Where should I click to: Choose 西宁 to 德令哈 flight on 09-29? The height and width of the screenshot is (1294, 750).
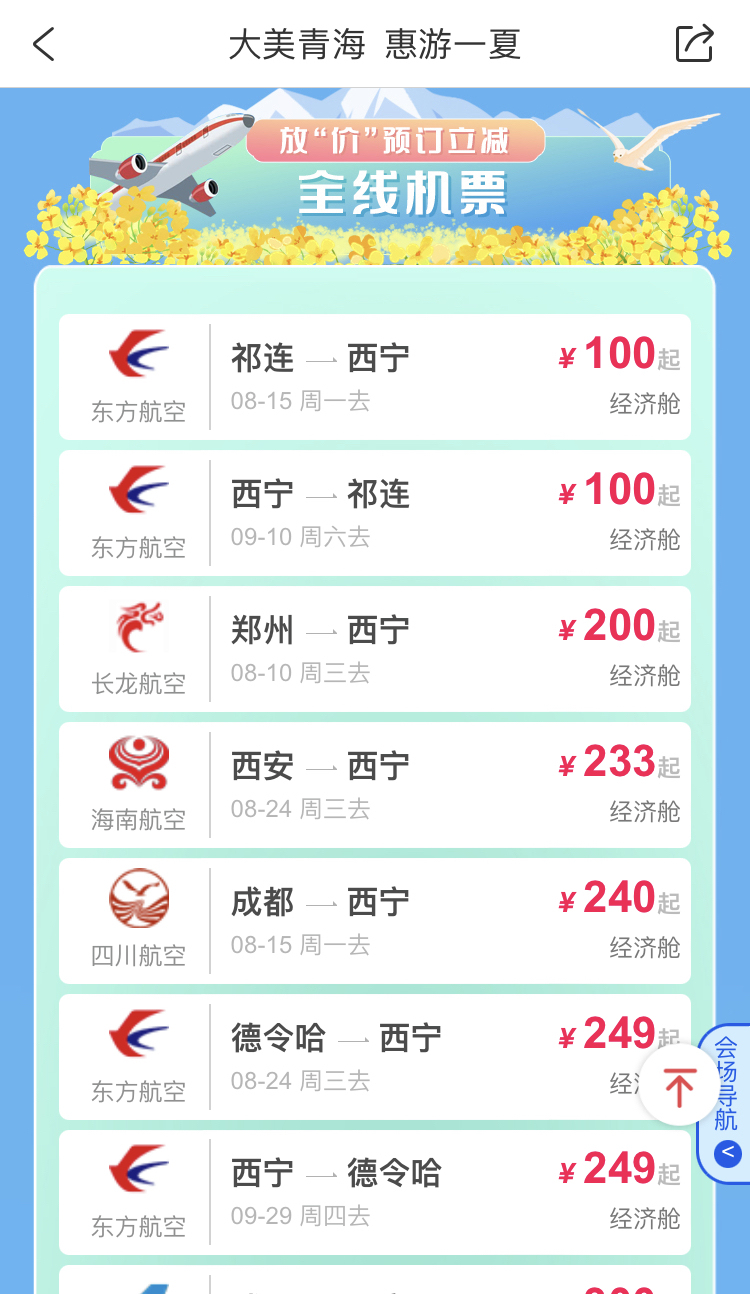(374, 1193)
